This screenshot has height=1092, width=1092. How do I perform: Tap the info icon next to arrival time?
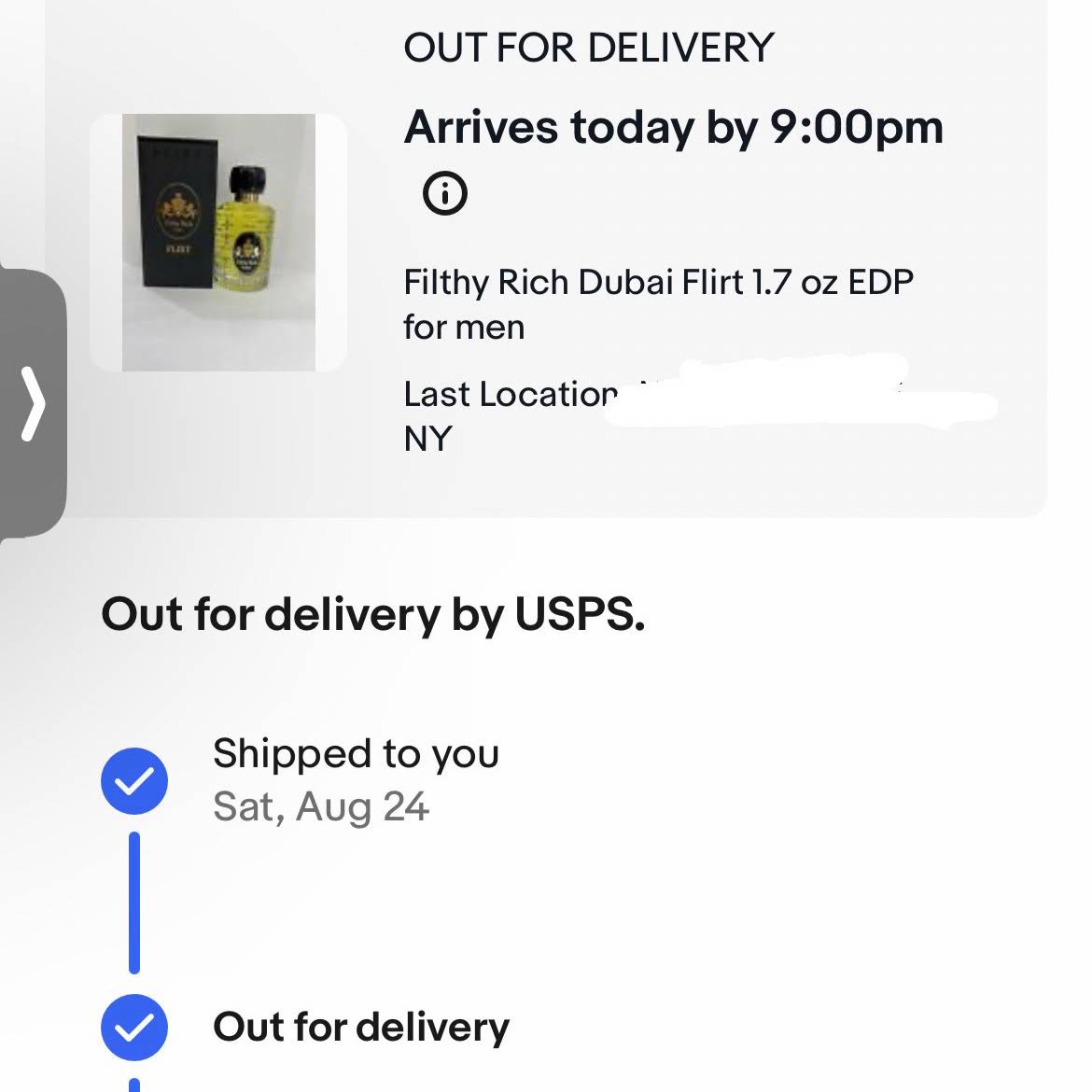[x=445, y=194]
